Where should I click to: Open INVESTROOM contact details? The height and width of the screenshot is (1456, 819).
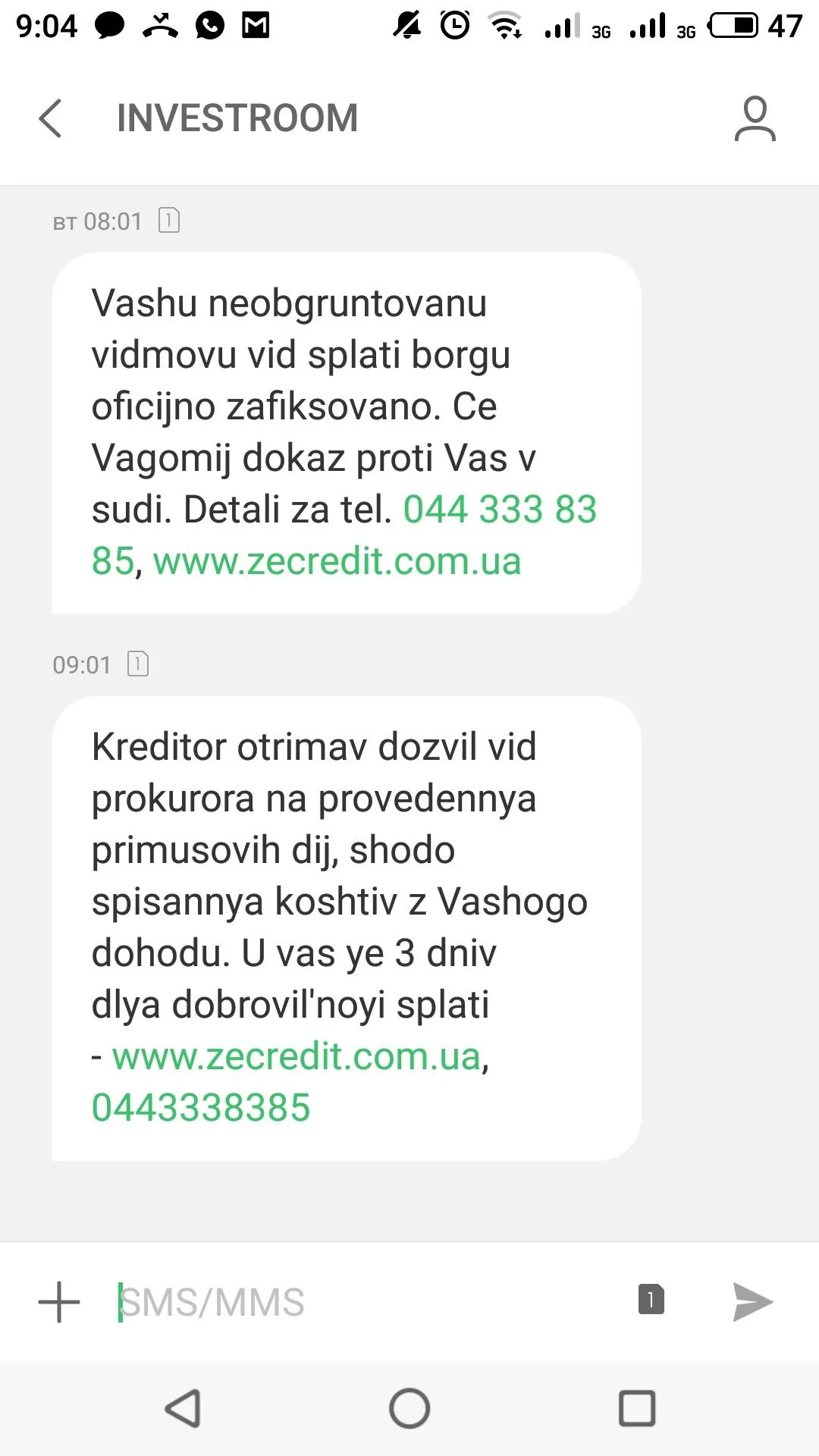pyautogui.click(x=755, y=118)
